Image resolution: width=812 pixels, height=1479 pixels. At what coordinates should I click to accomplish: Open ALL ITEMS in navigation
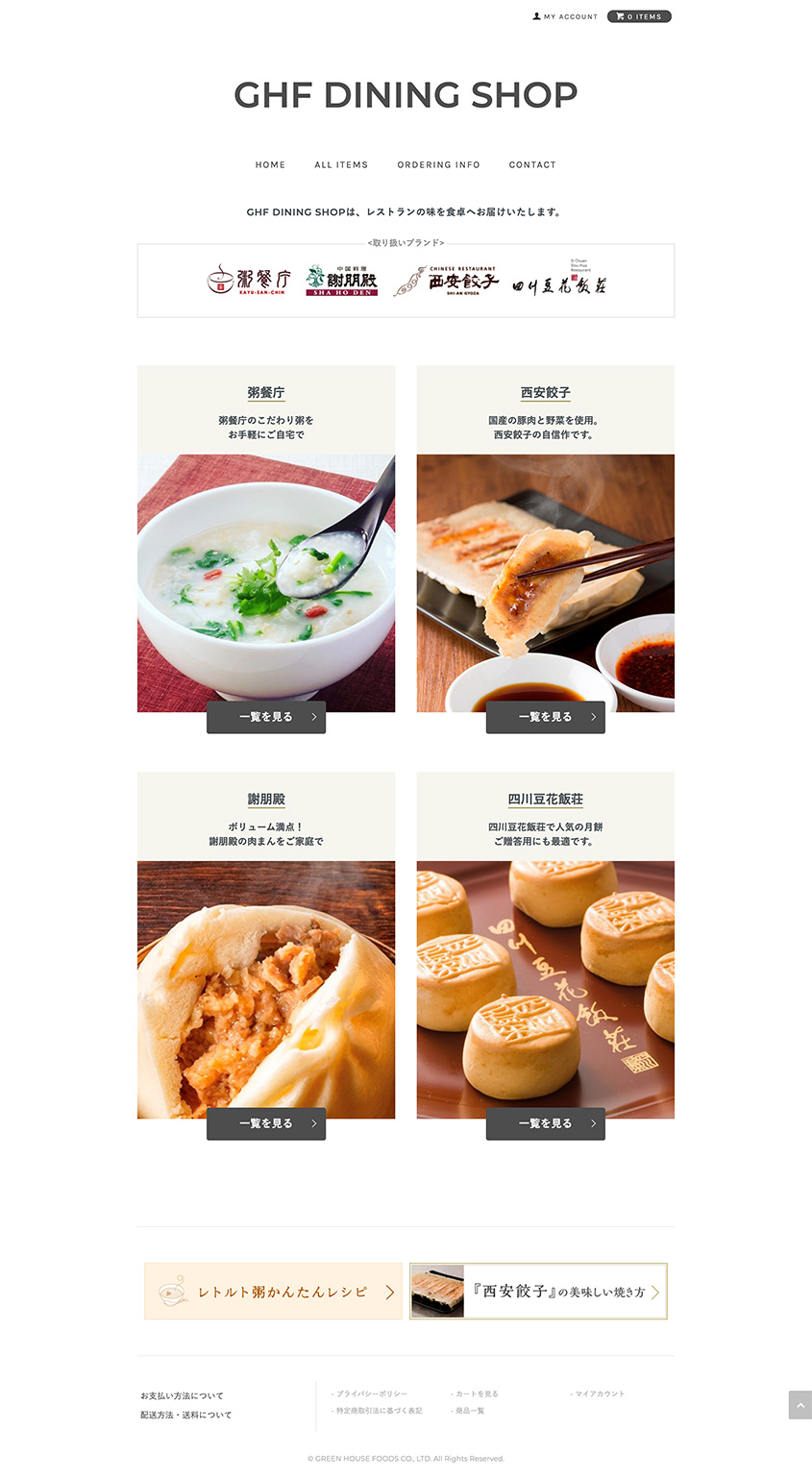click(x=341, y=165)
